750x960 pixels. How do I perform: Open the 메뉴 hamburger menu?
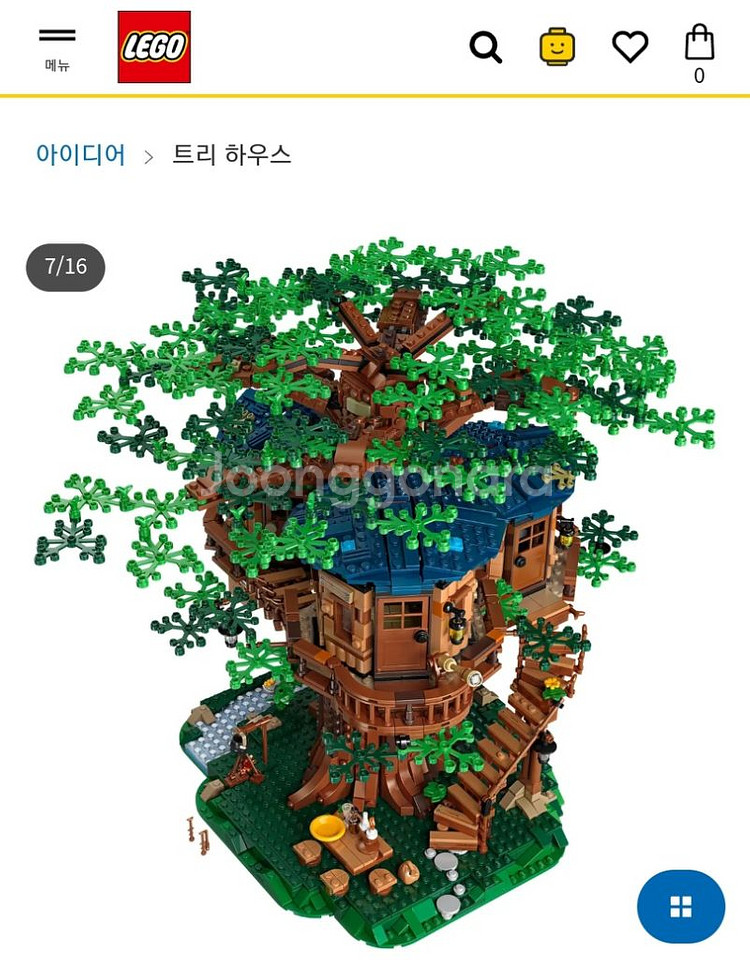point(57,46)
